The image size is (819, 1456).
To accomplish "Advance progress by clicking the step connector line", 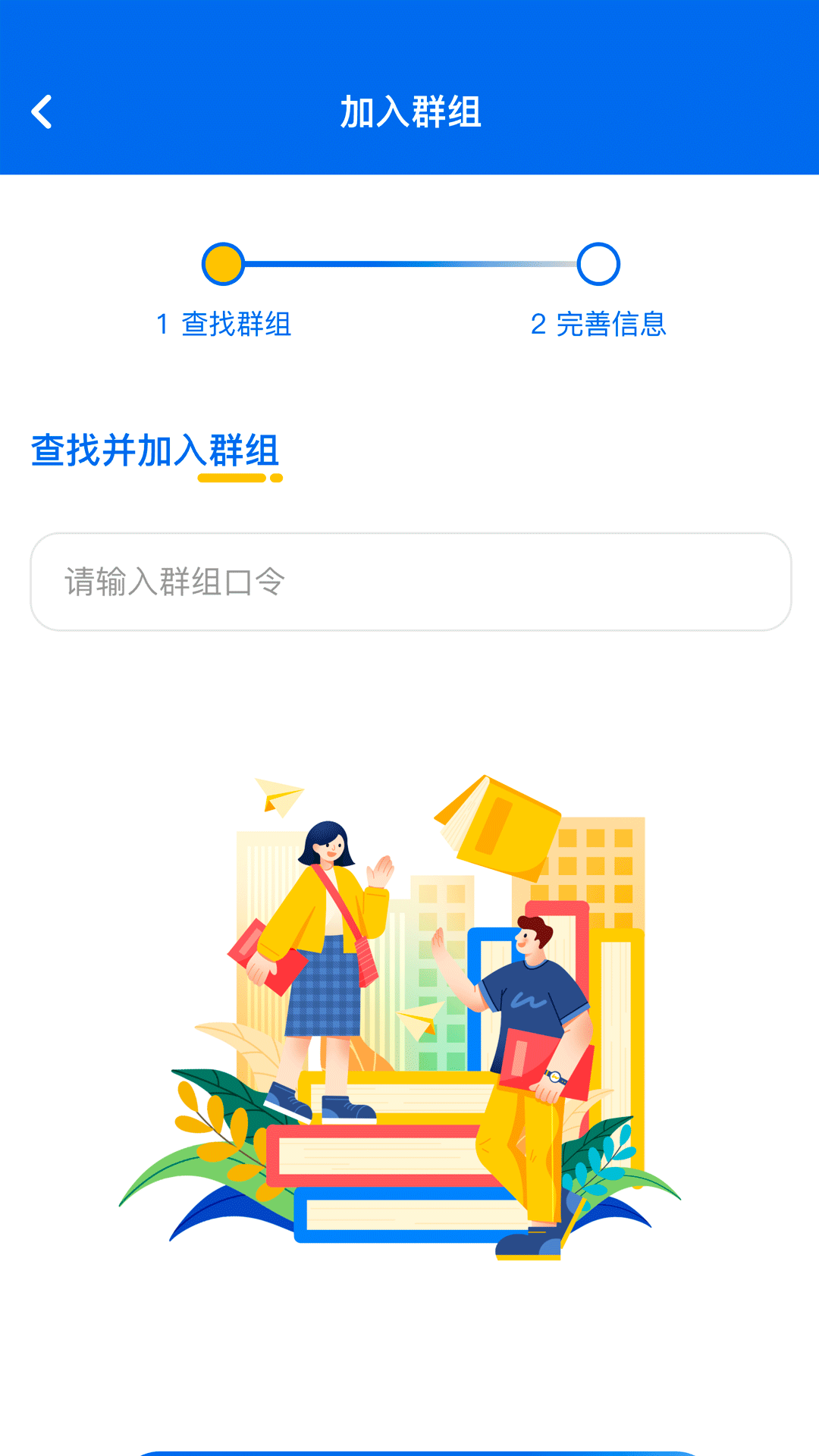I will pos(409,264).
